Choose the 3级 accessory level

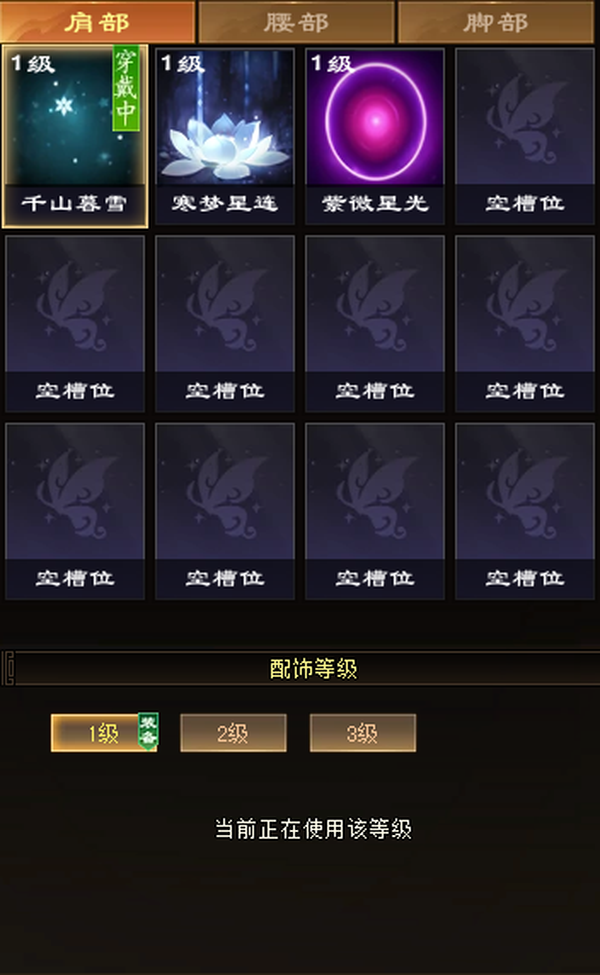(362, 732)
